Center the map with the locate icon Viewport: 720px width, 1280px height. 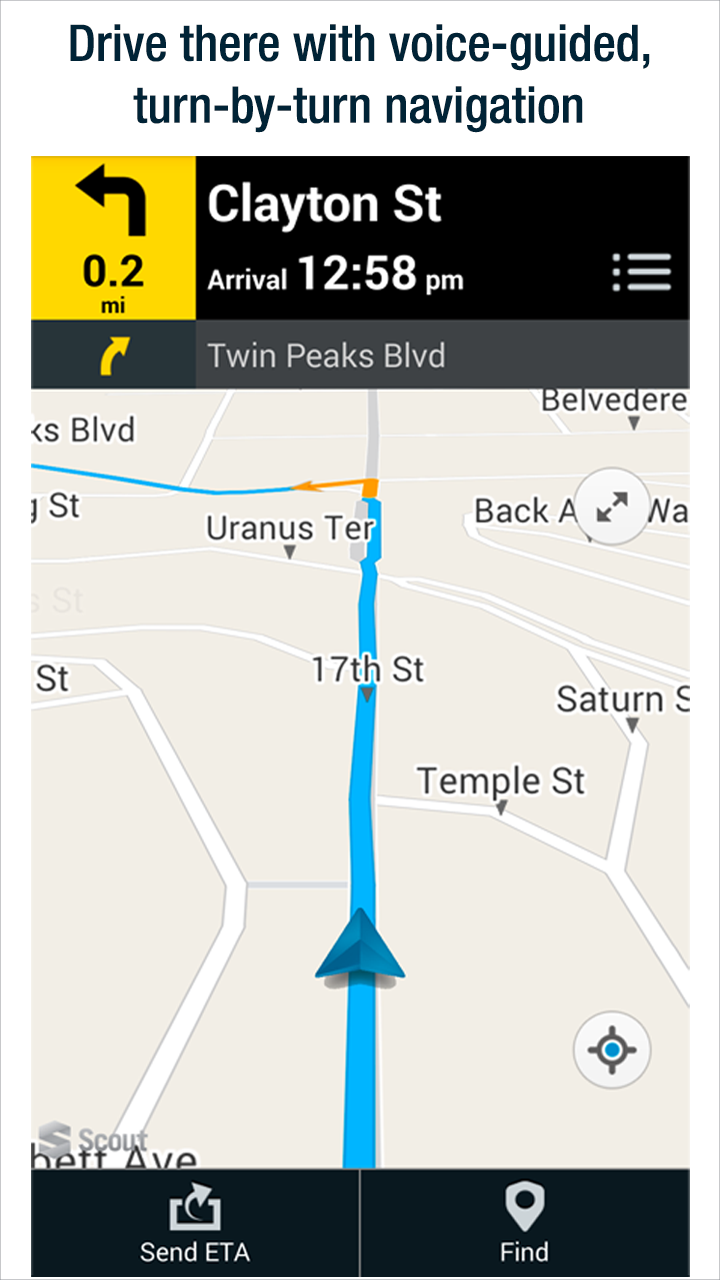click(x=612, y=1047)
